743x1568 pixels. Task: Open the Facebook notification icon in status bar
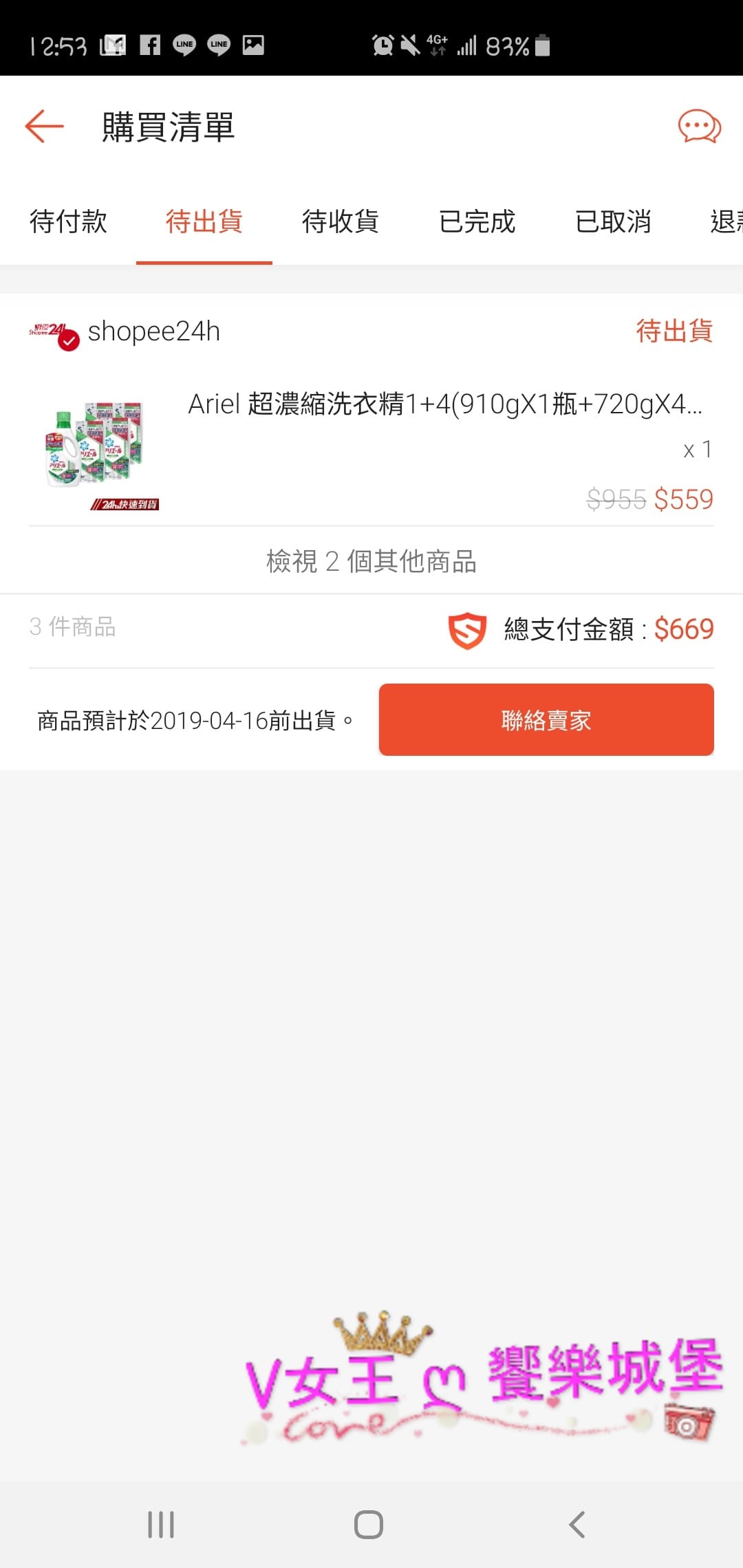(x=151, y=46)
